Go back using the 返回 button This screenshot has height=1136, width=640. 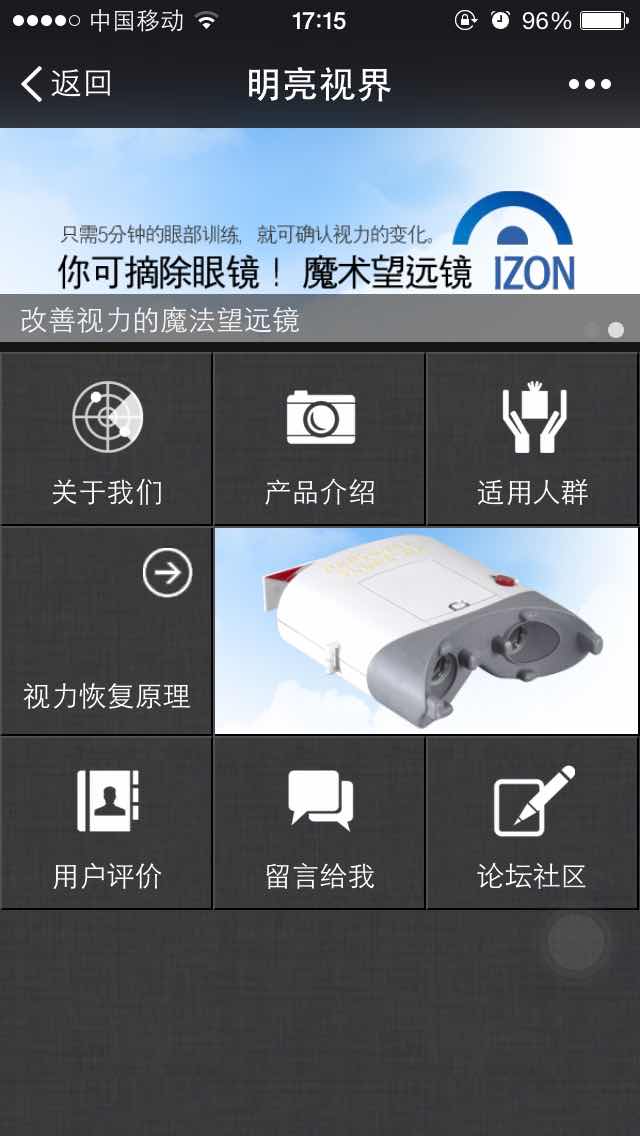pyautogui.click(x=66, y=84)
